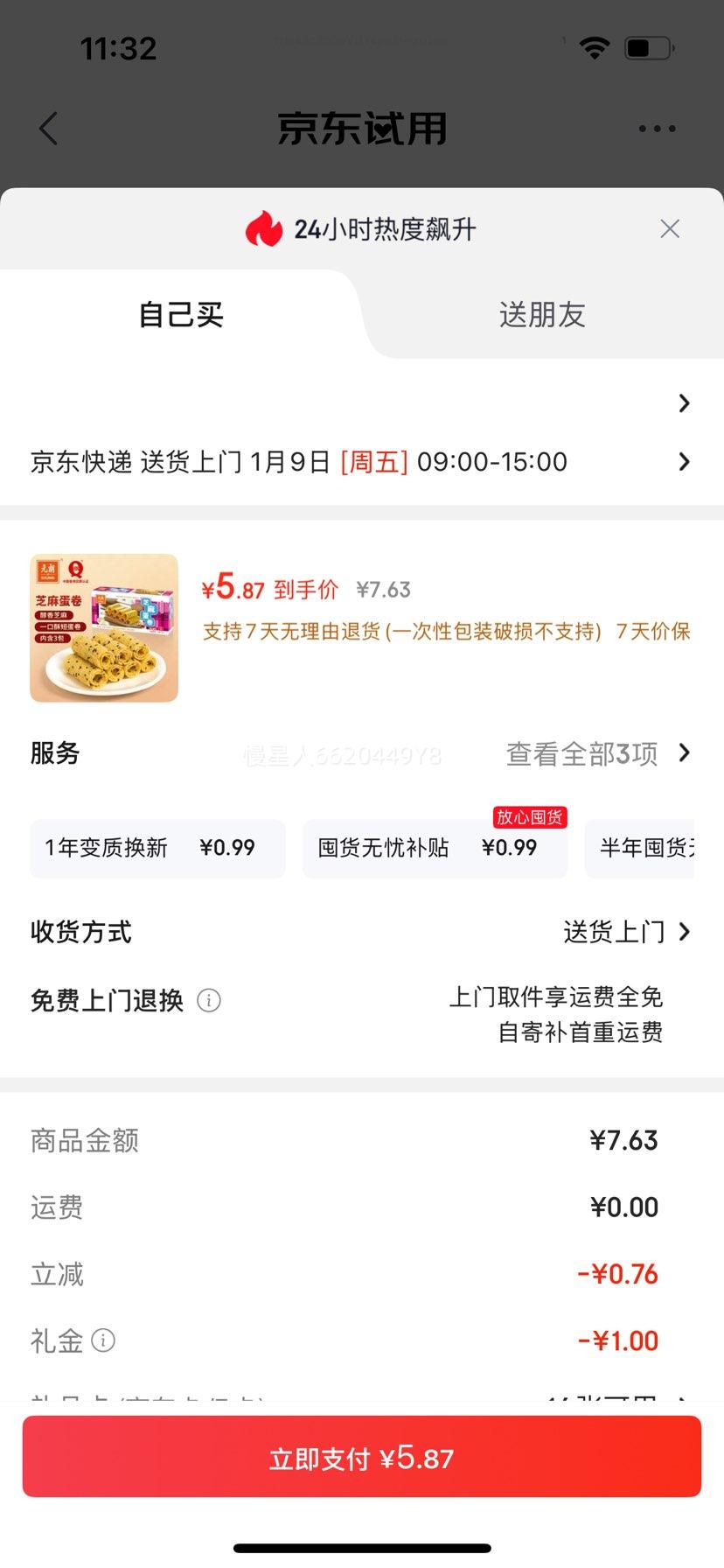This screenshot has width=724, height=1568.
Task: Tap the red 放心囤货 badge
Action: [529, 817]
